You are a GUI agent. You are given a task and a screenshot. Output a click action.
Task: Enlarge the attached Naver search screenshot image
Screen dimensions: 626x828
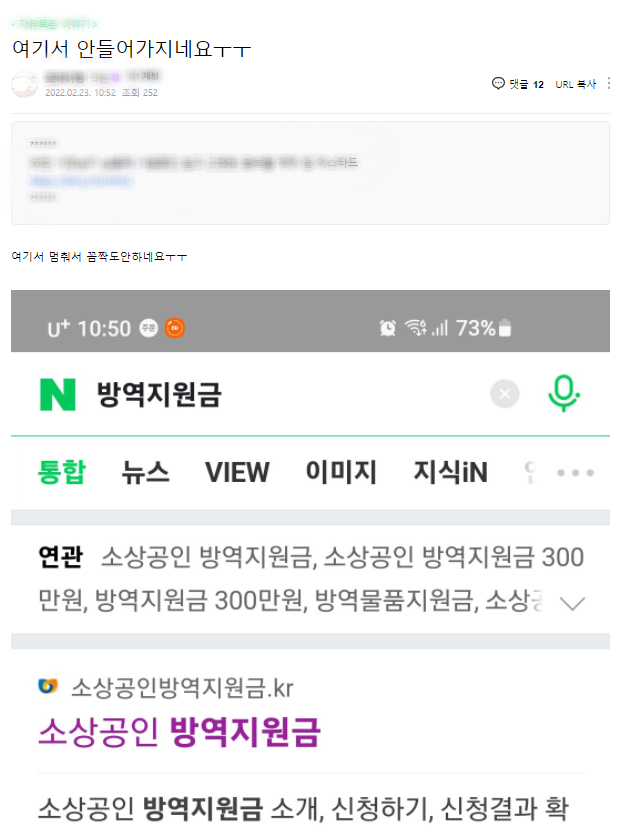pyautogui.click(x=310, y=558)
